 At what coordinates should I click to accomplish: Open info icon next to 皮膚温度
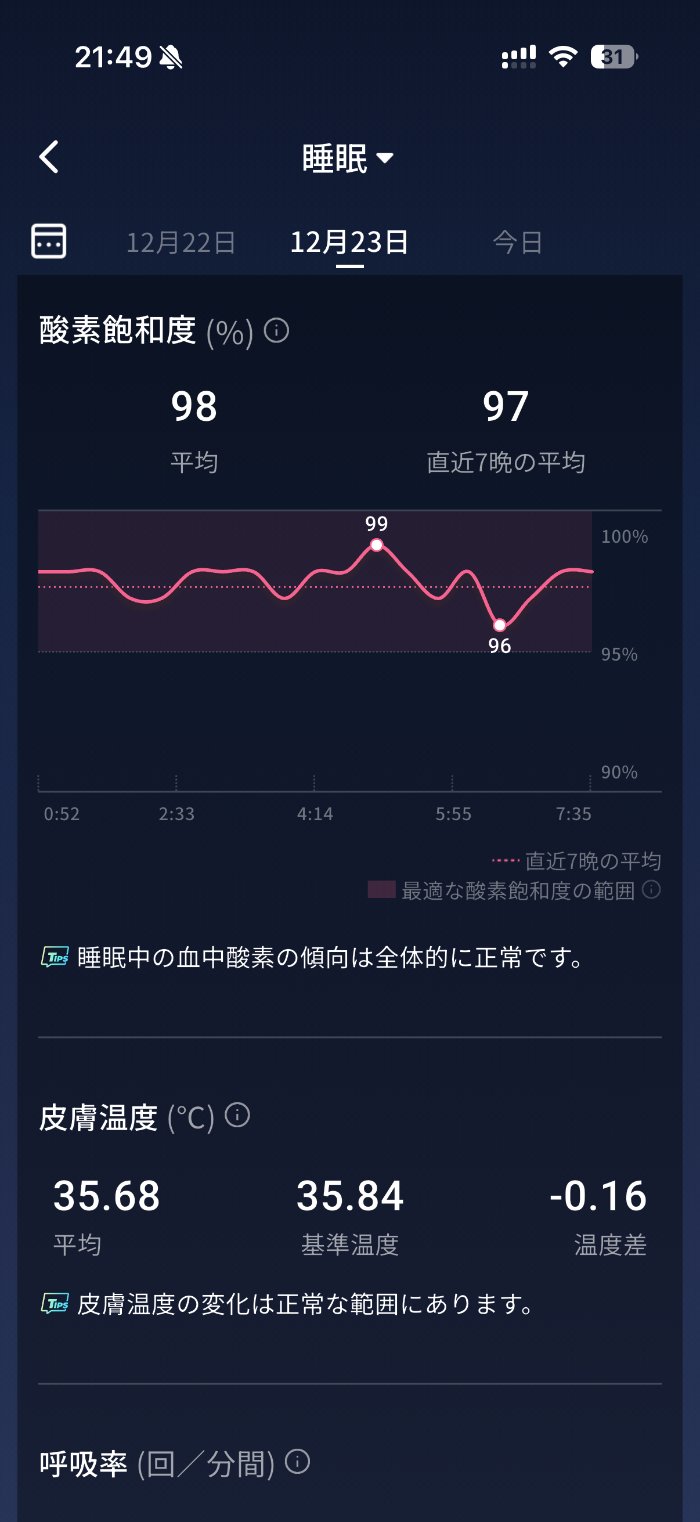[237, 1115]
